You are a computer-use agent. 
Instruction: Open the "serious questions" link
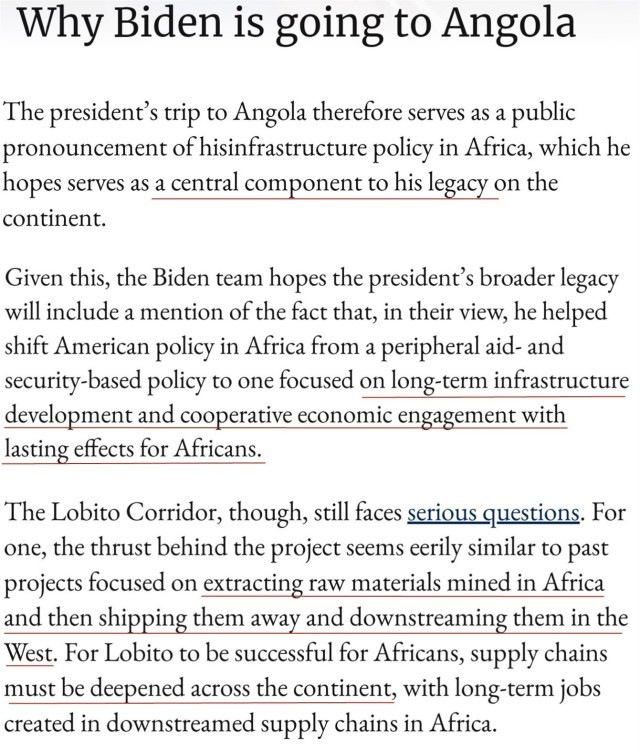point(493,514)
